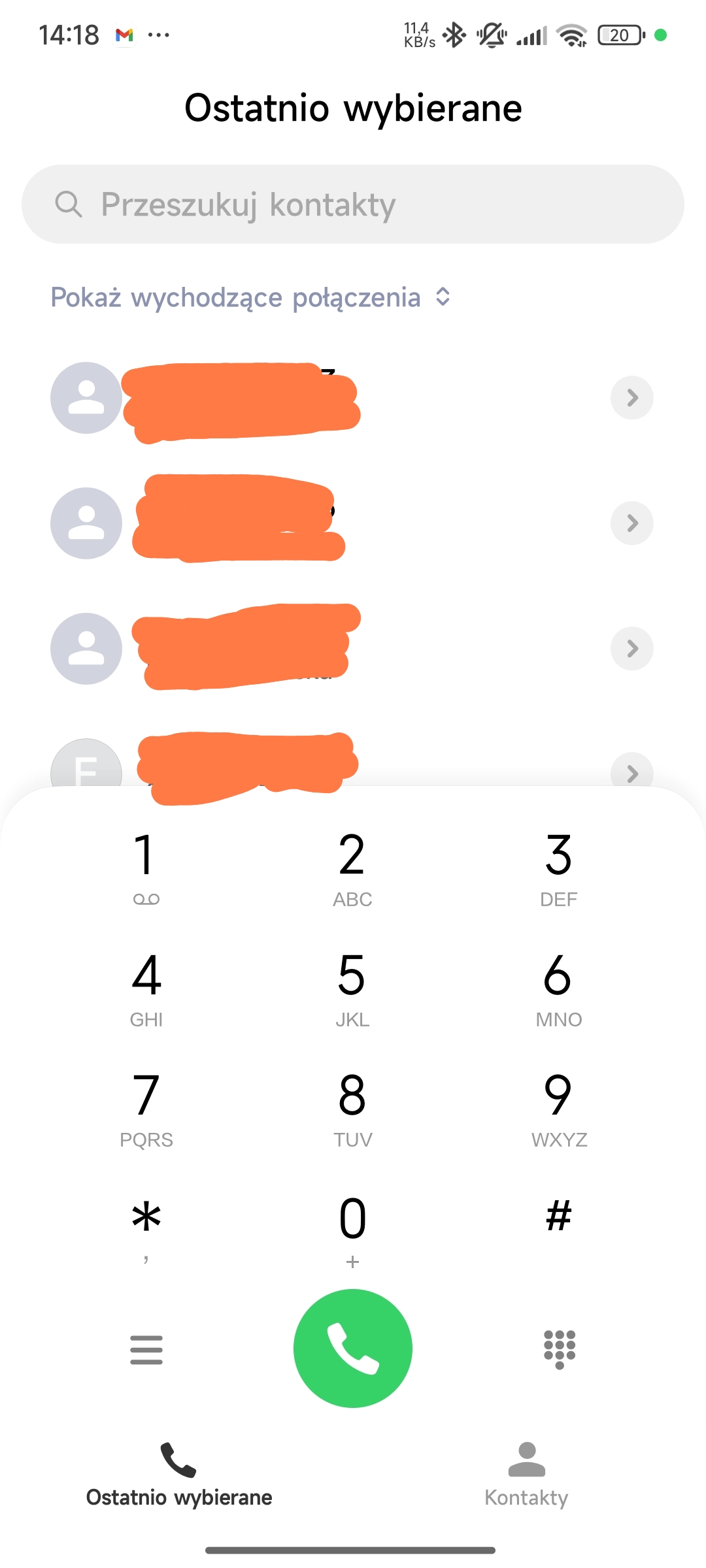Start the call with the green phone button
Image resolution: width=706 pixels, height=1568 pixels.
[x=353, y=1348]
